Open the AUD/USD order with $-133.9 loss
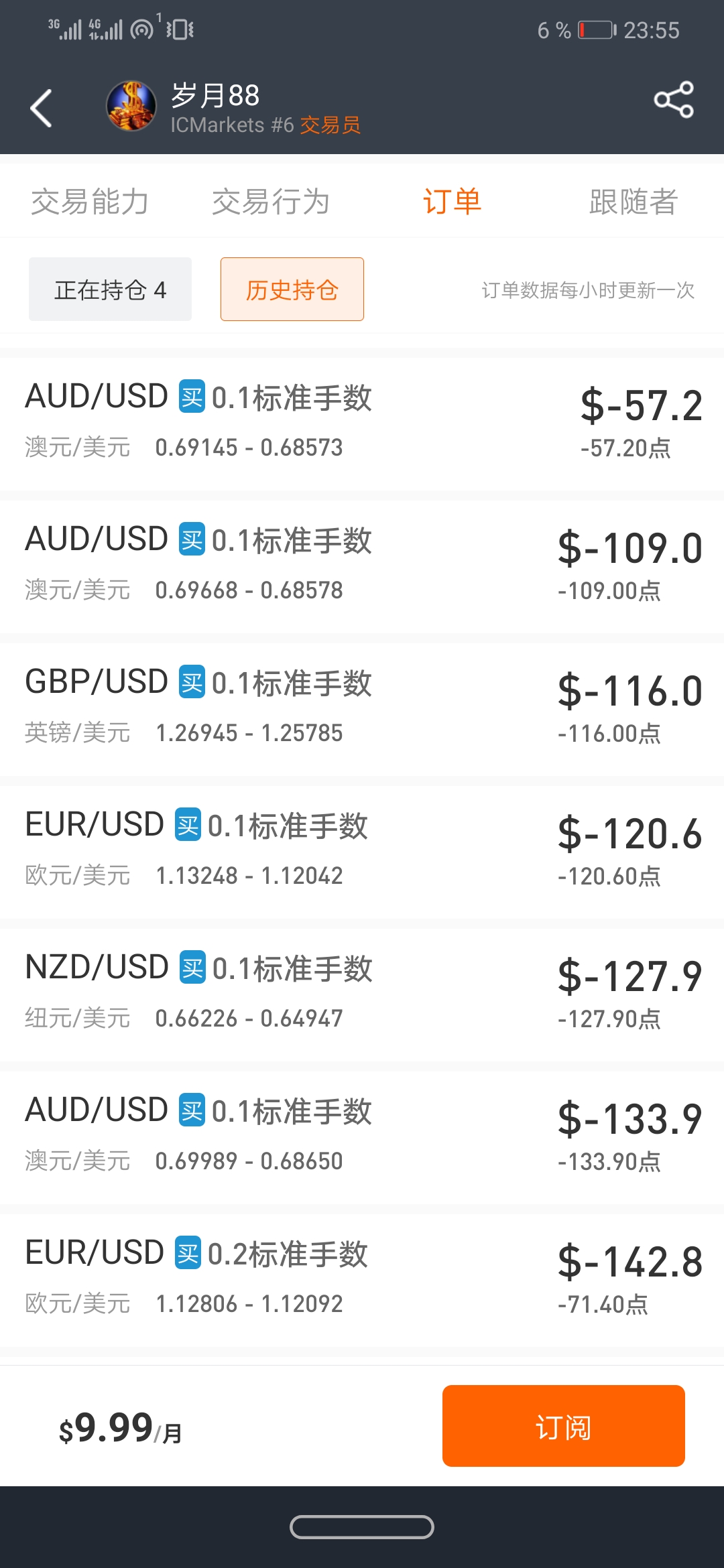724x1568 pixels. (x=362, y=1137)
